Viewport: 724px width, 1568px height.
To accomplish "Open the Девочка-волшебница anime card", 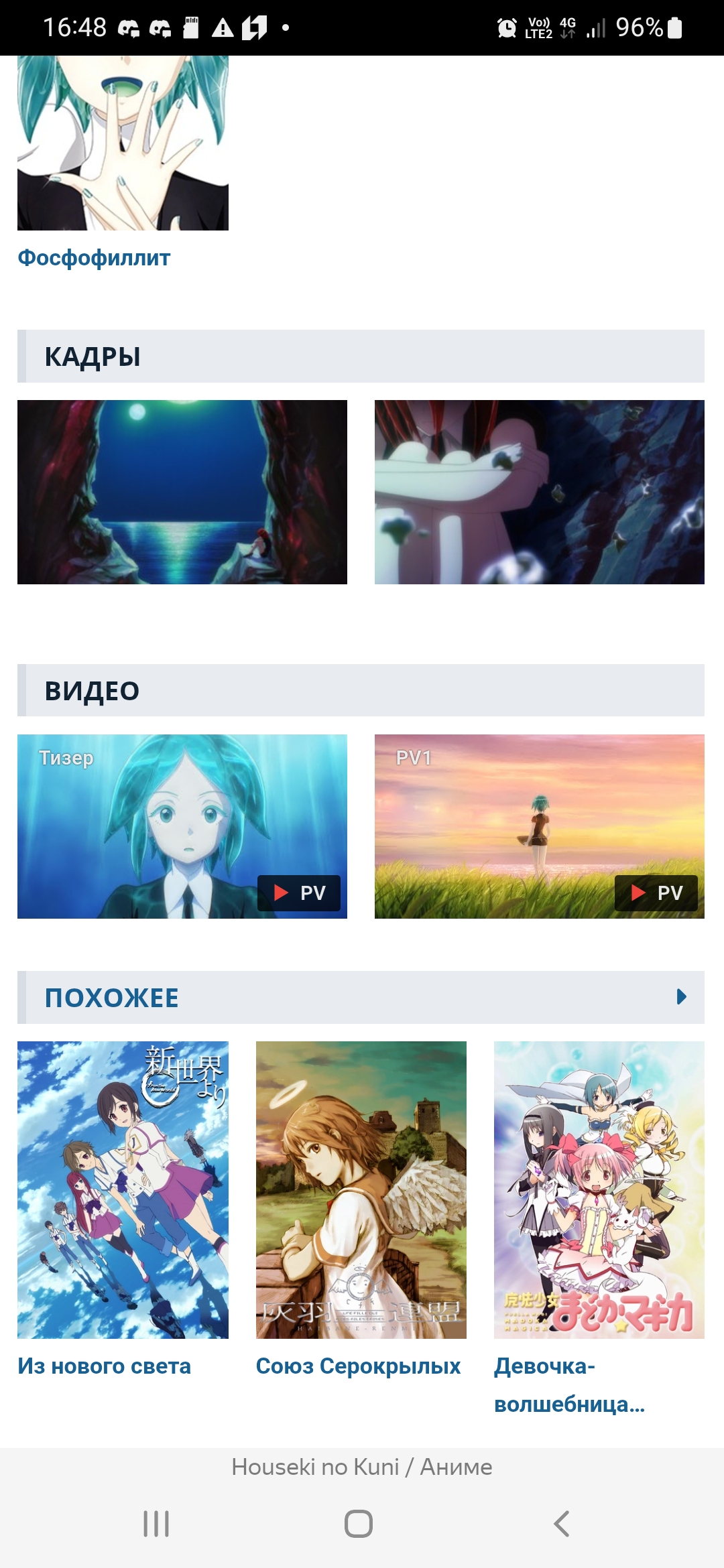I will (x=599, y=1189).
